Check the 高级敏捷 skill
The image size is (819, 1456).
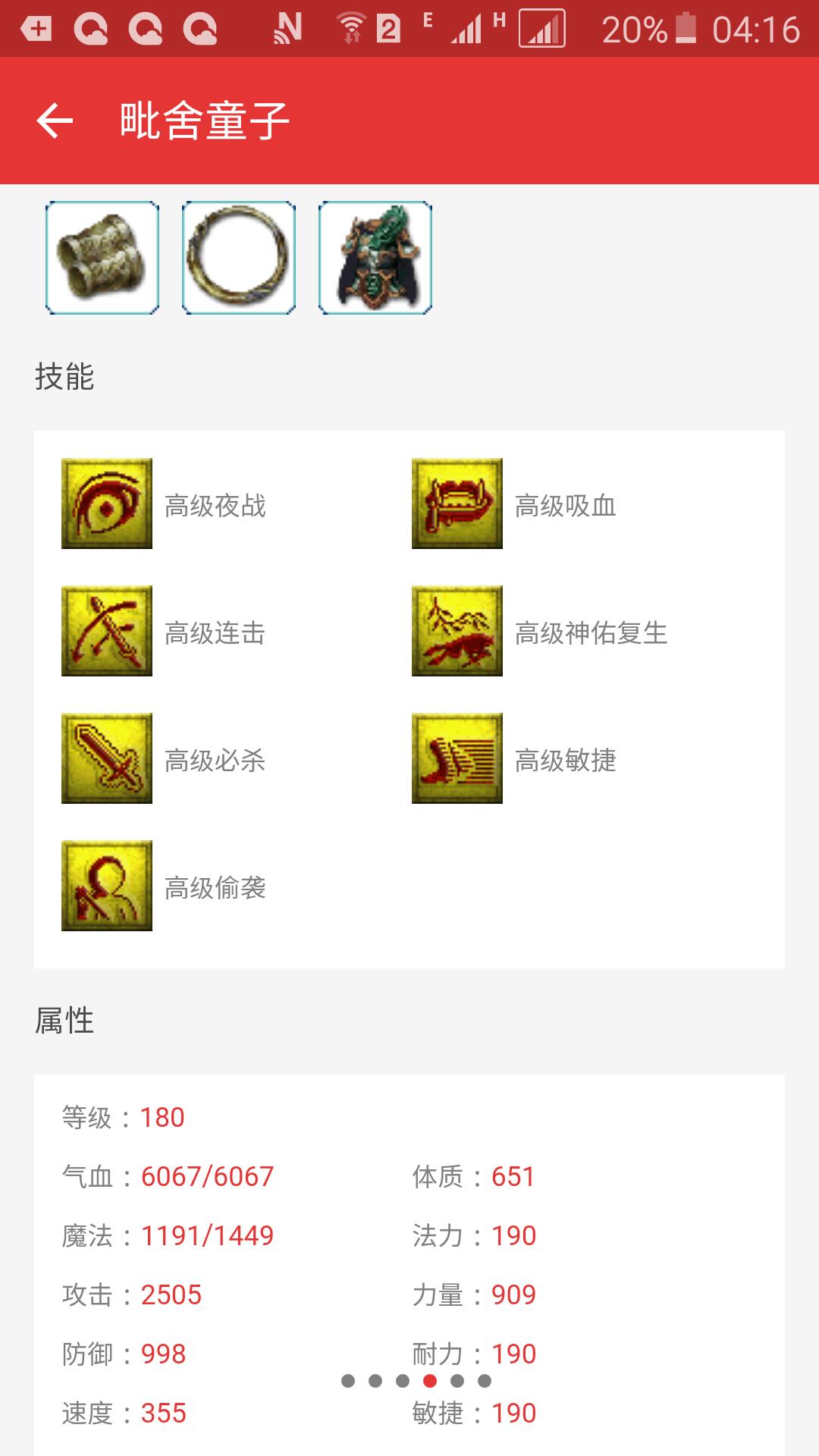pos(457,758)
